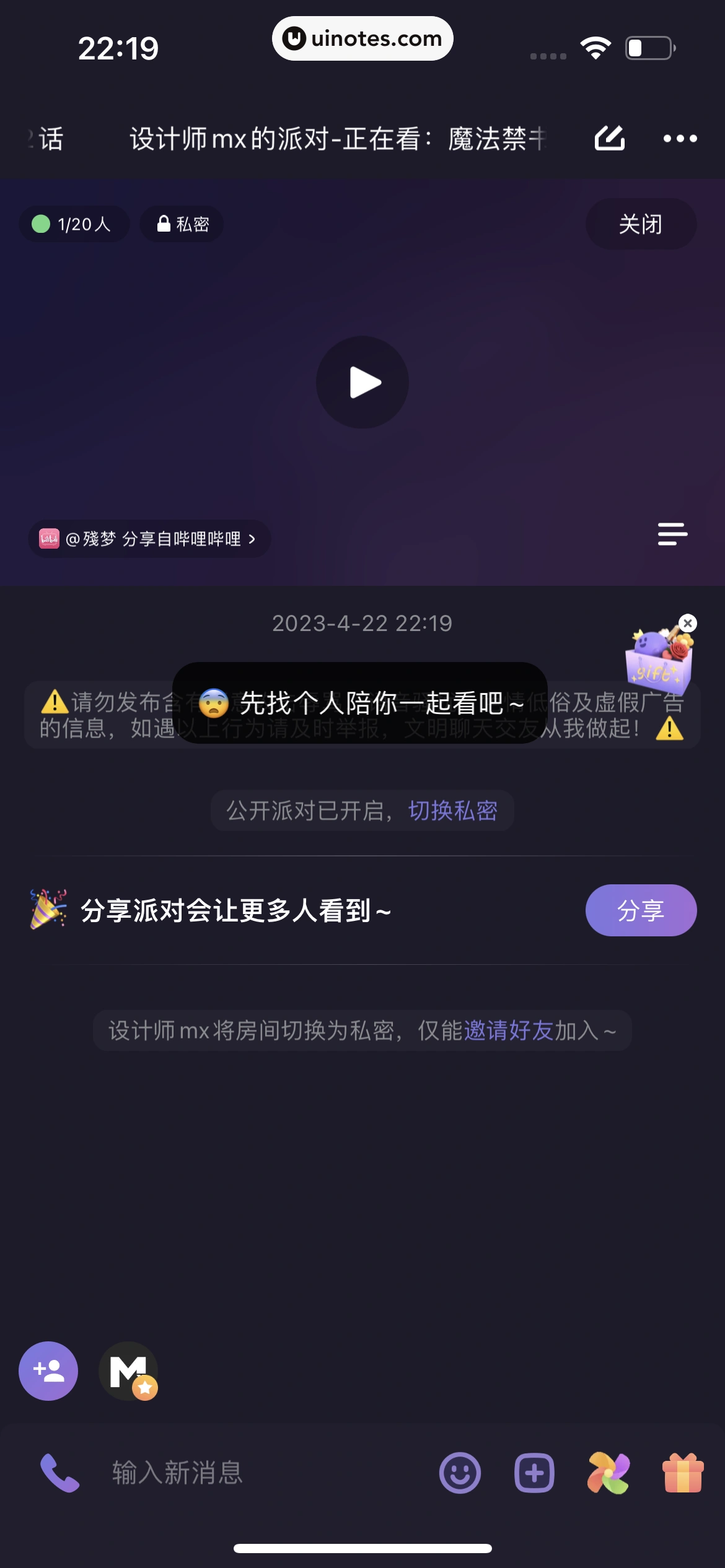Start a voice call with the phone icon
Viewport: 725px width, 1568px height.
59,1473
